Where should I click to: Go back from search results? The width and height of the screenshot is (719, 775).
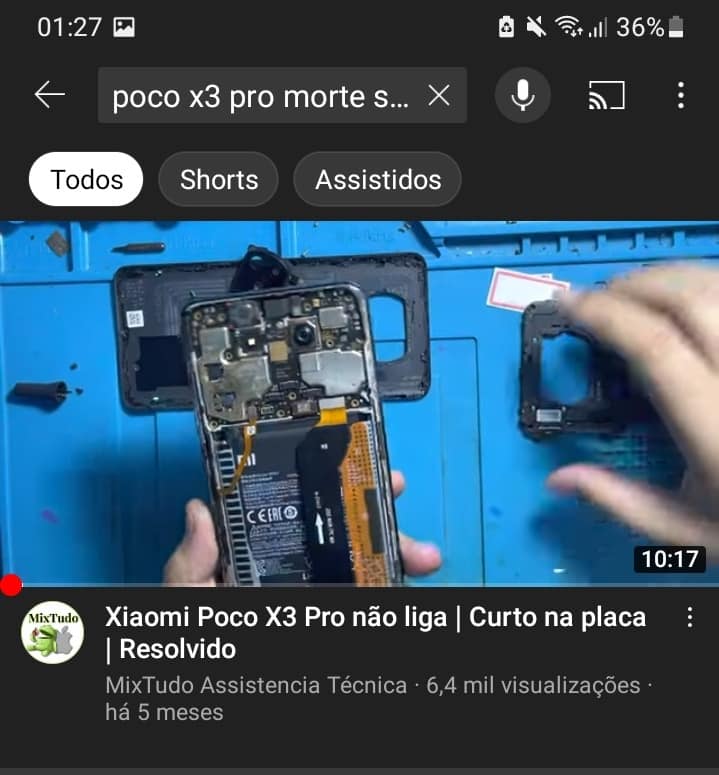pos(49,95)
